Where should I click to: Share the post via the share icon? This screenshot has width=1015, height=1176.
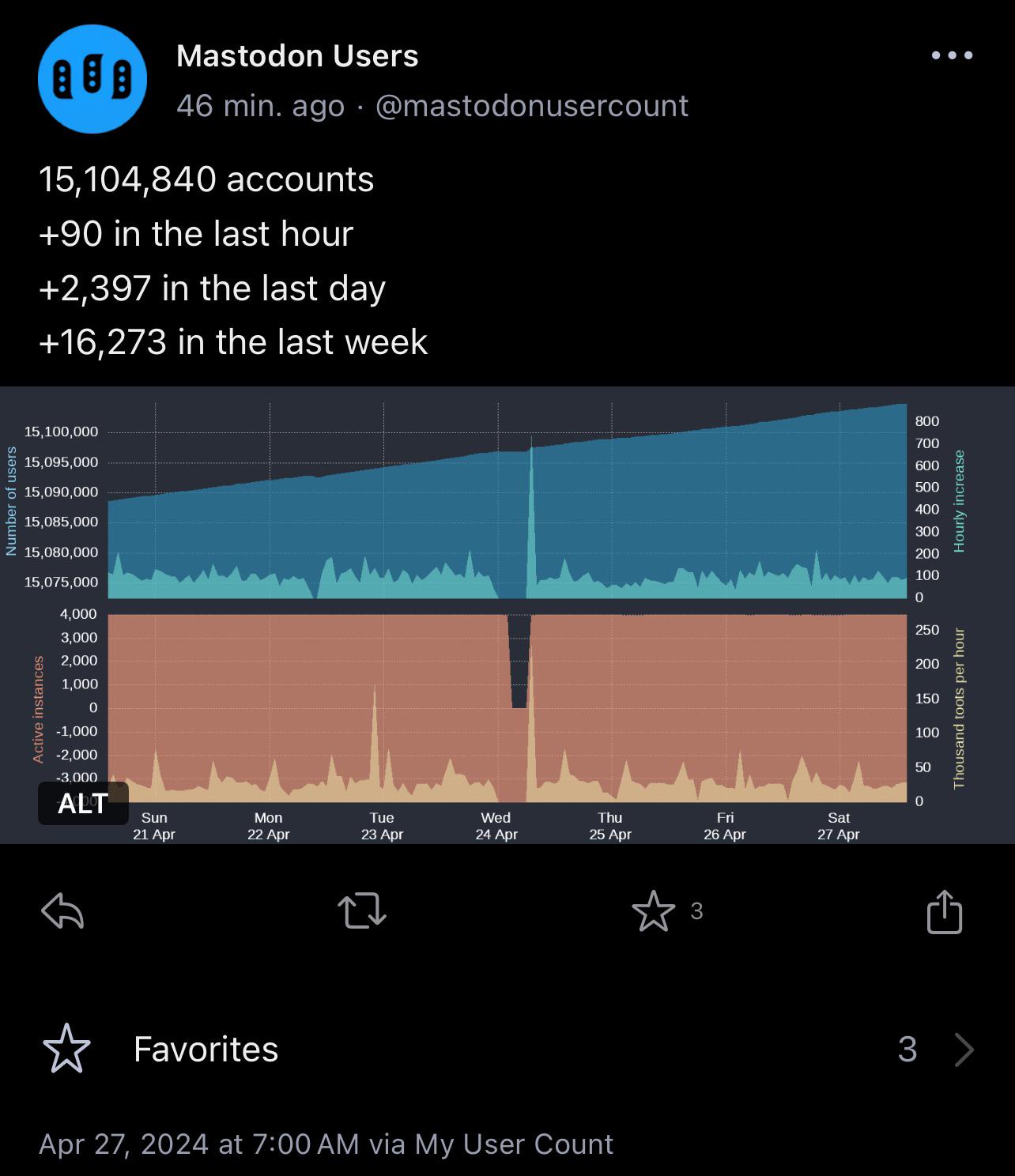point(944,912)
